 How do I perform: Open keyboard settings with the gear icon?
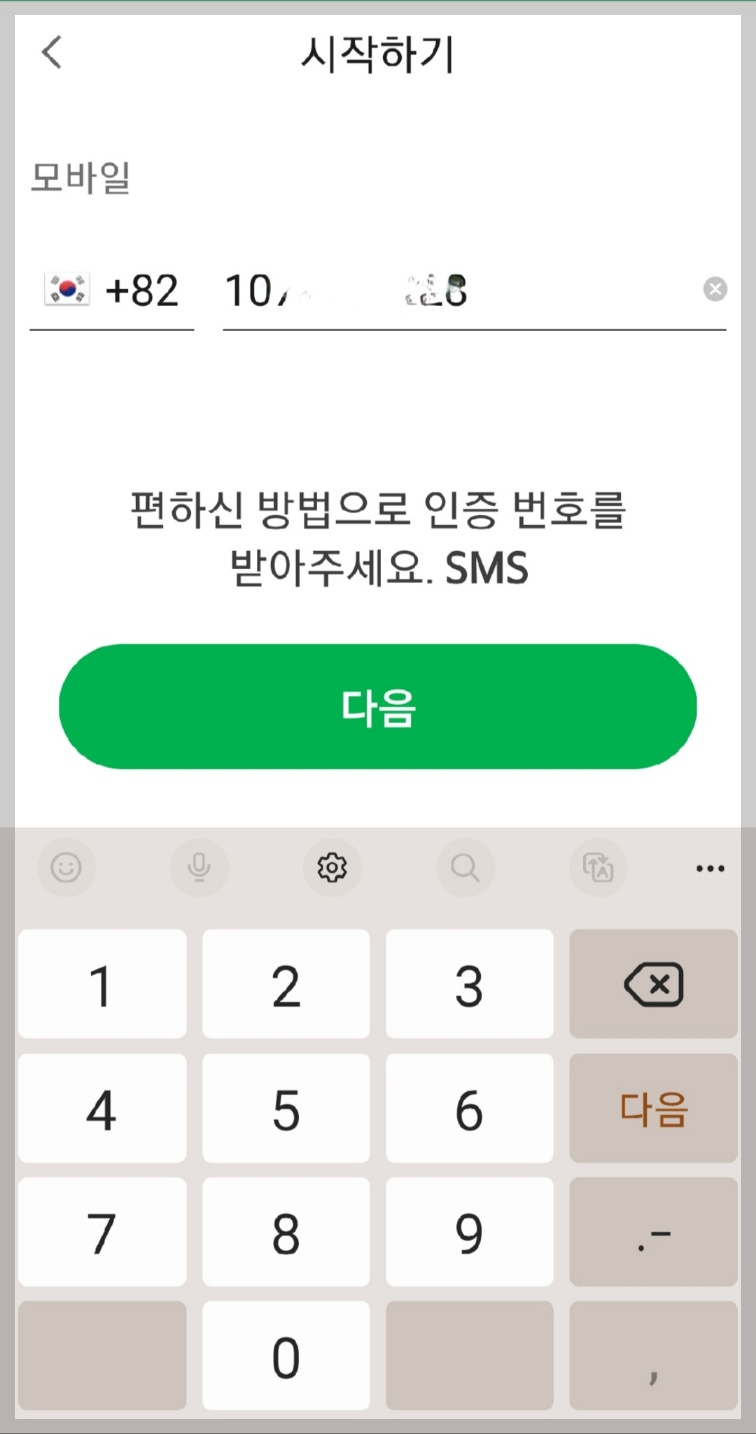coord(332,868)
